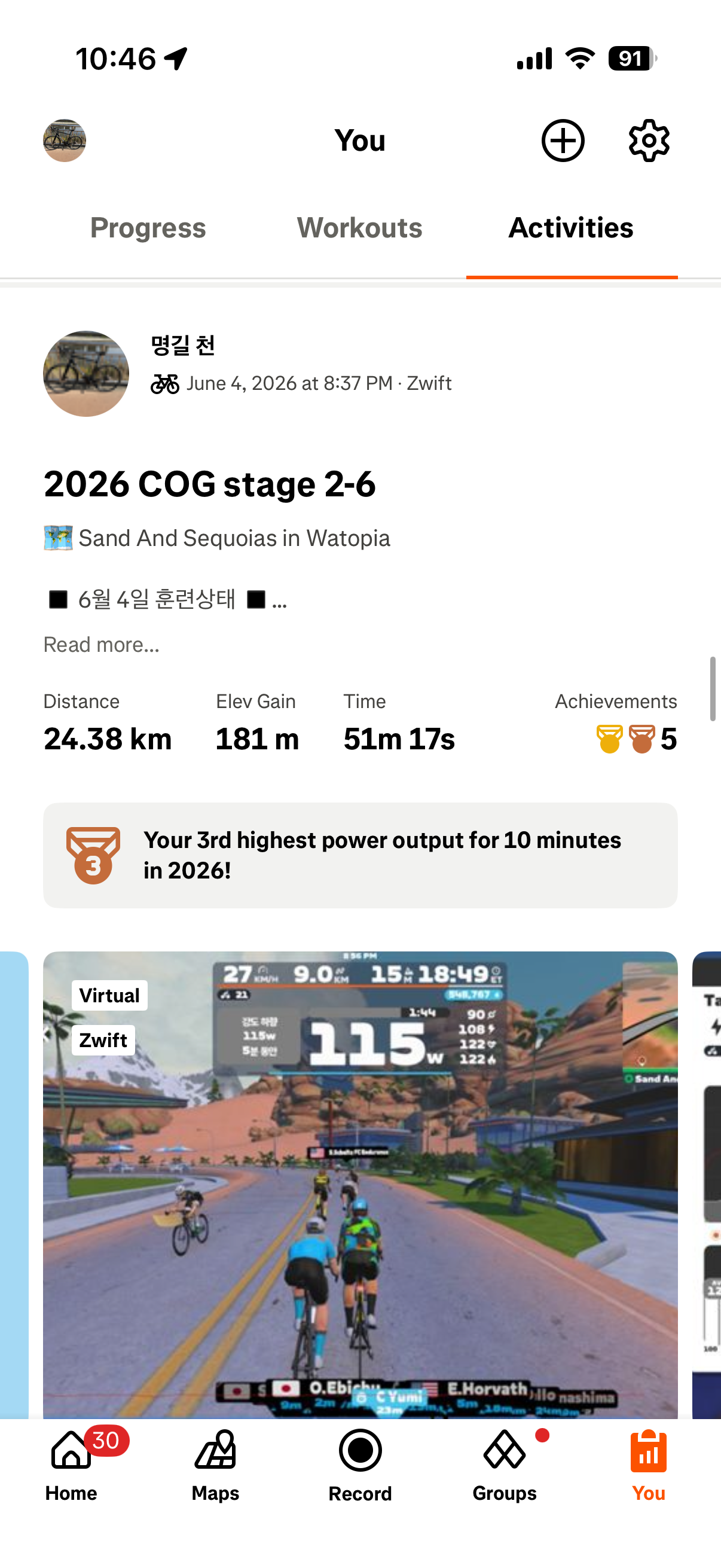721x1568 pixels.
Task: Open the Maps tab
Action: [x=215, y=1465]
